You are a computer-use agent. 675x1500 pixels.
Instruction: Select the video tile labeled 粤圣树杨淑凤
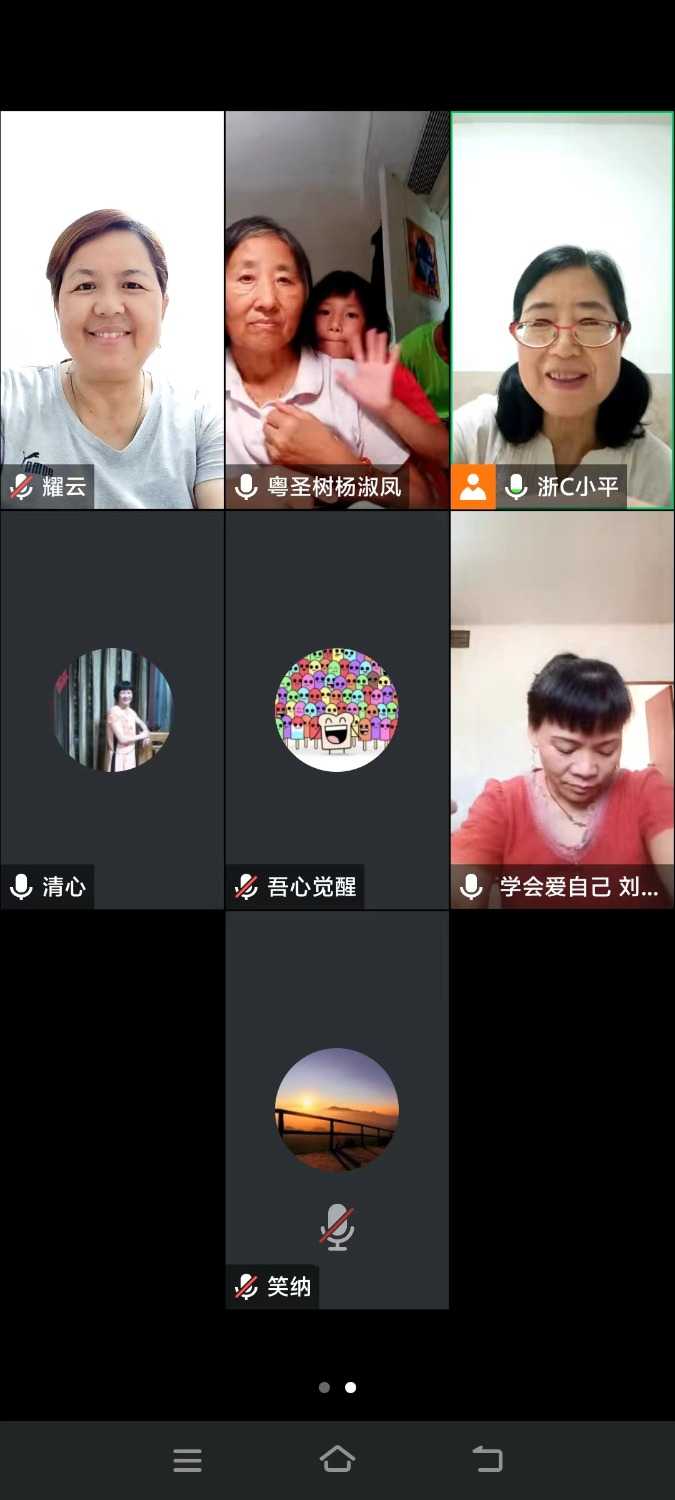pyautogui.click(x=337, y=310)
